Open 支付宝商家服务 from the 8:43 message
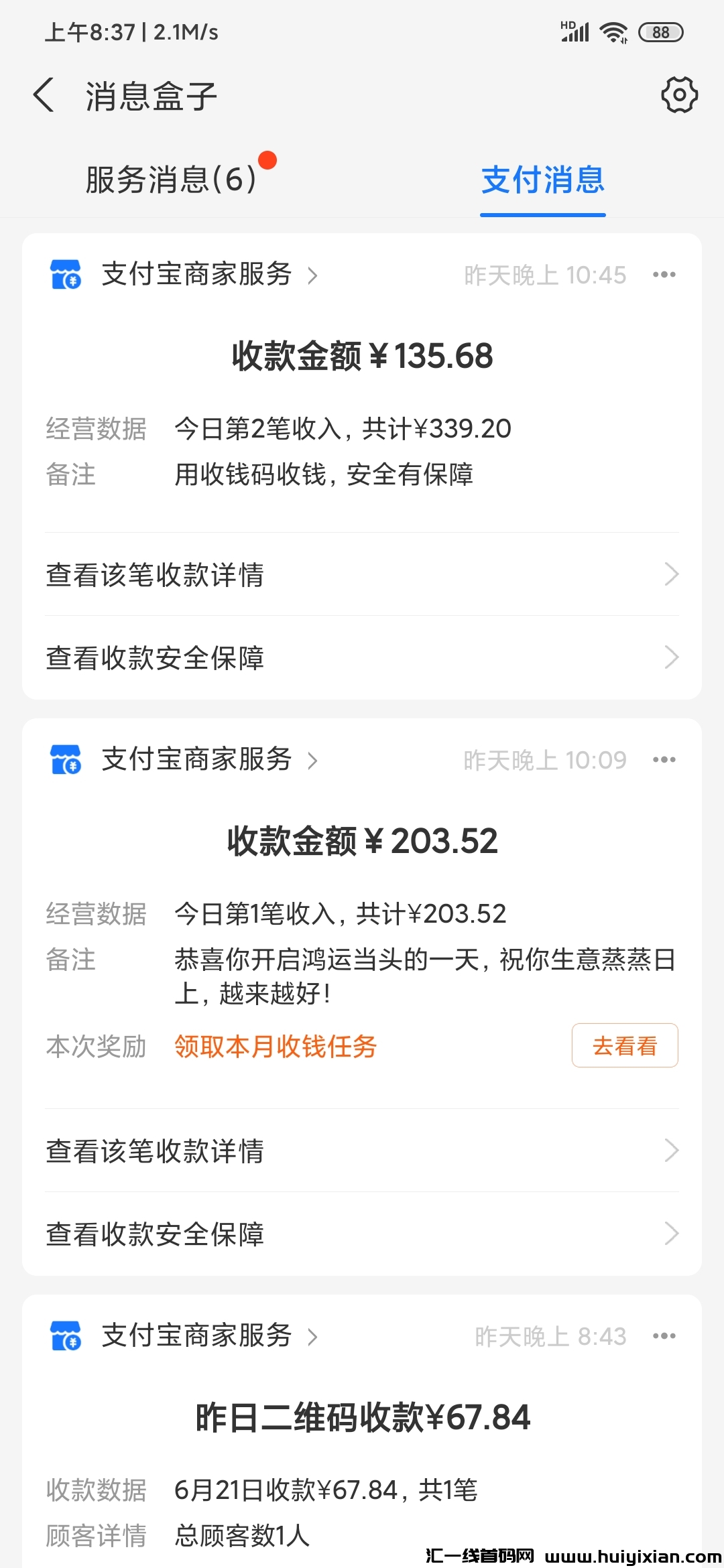 coord(196,1336)
